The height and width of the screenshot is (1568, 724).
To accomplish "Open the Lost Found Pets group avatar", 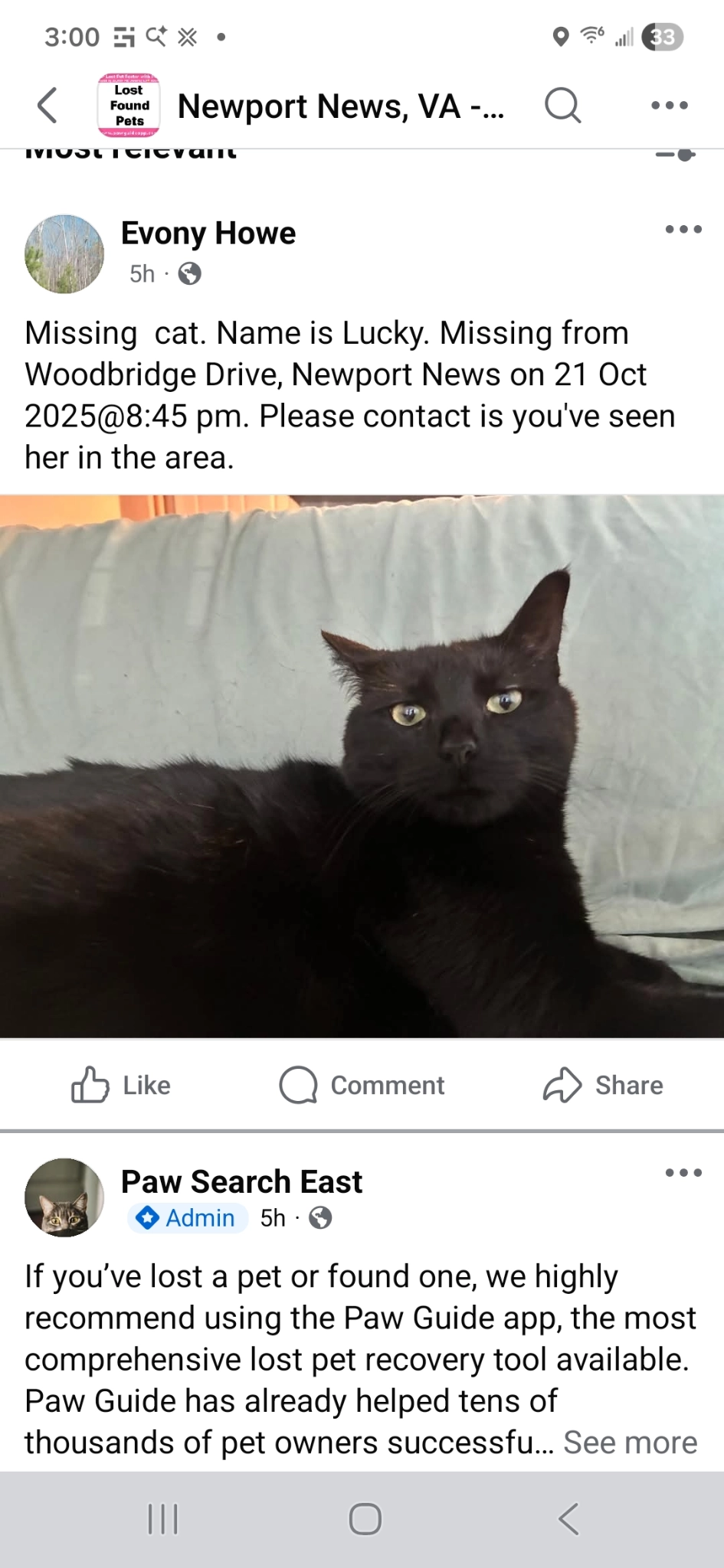I will [129, 106].
